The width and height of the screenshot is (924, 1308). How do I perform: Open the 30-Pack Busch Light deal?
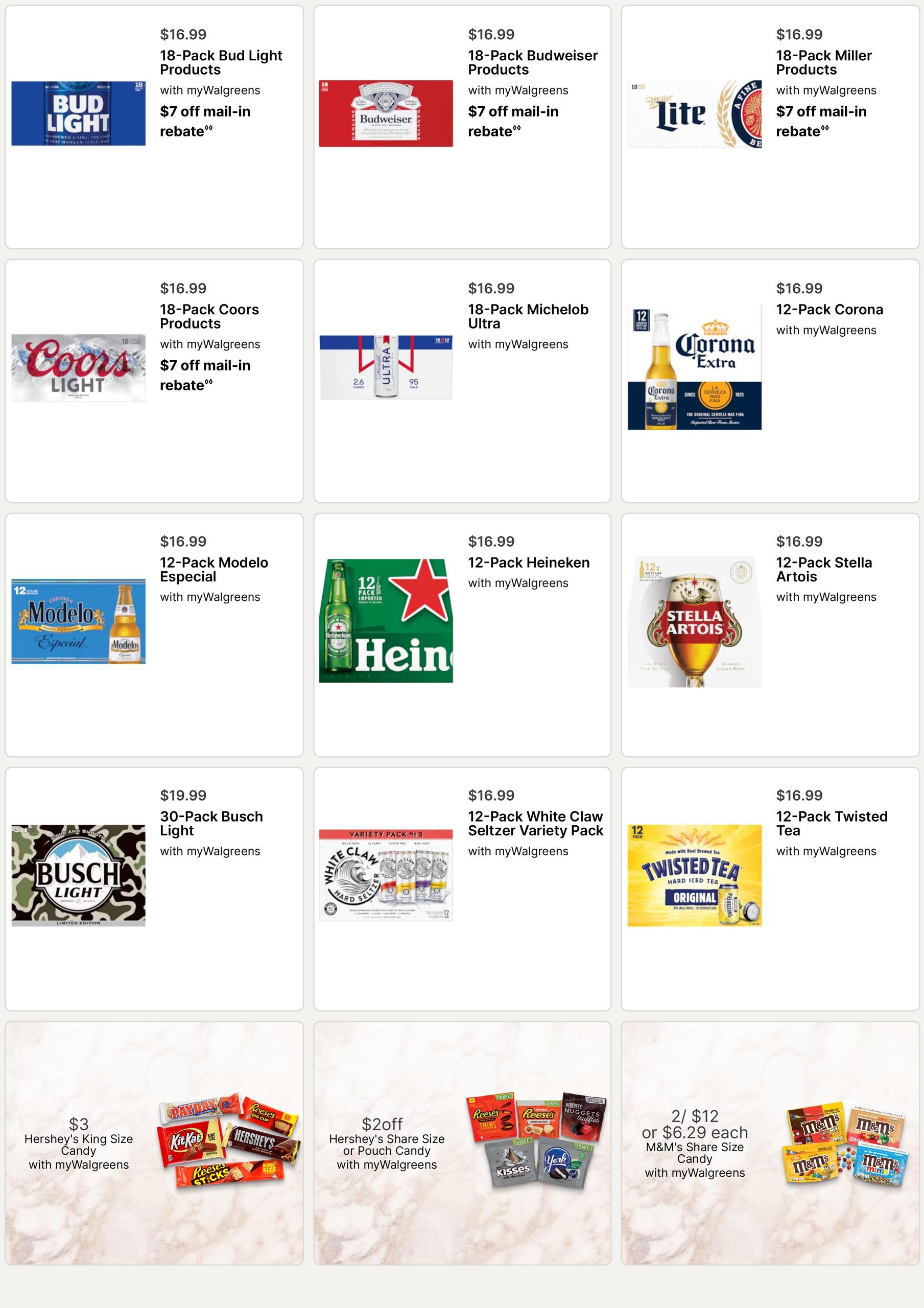click(154, 889)
